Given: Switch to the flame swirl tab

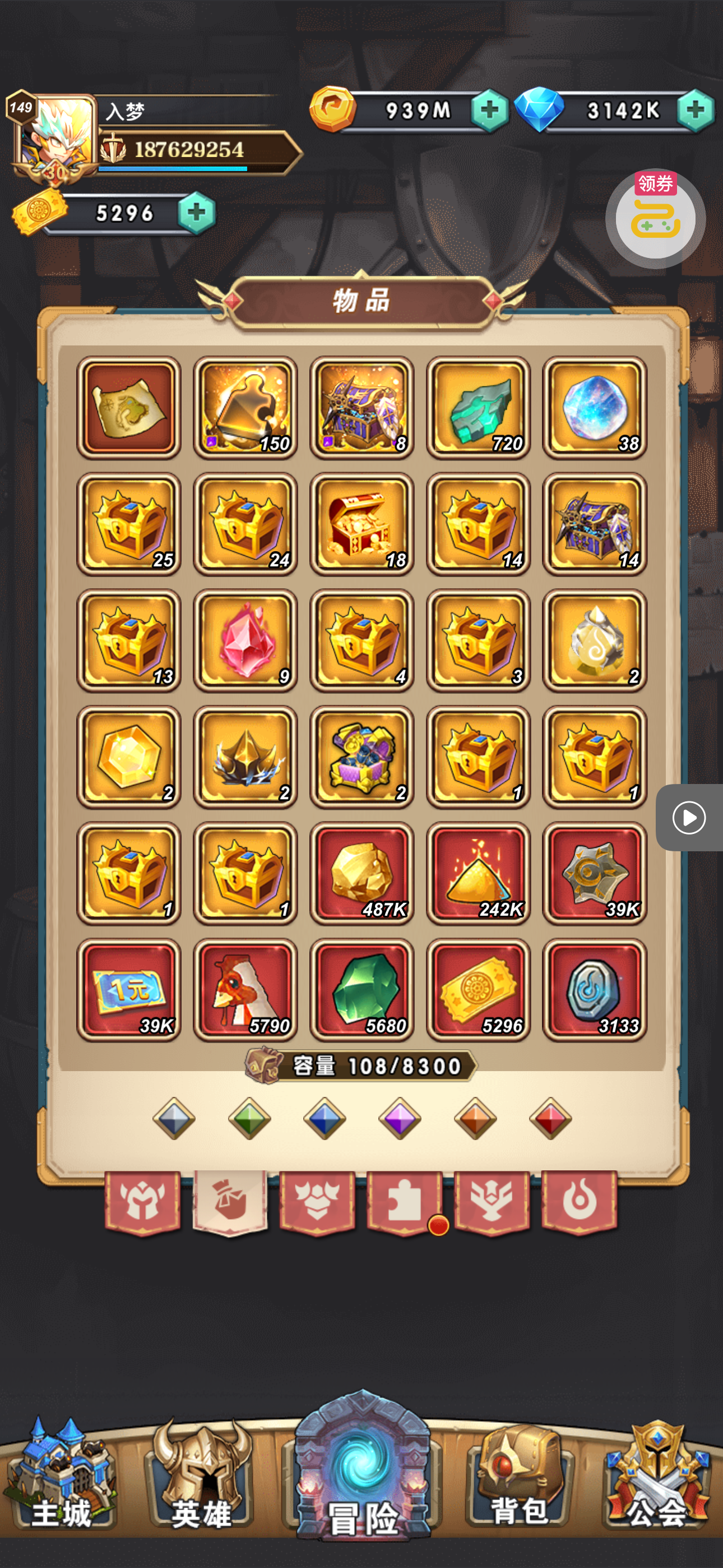Looking at the screenshot, I should (578, 1202).
